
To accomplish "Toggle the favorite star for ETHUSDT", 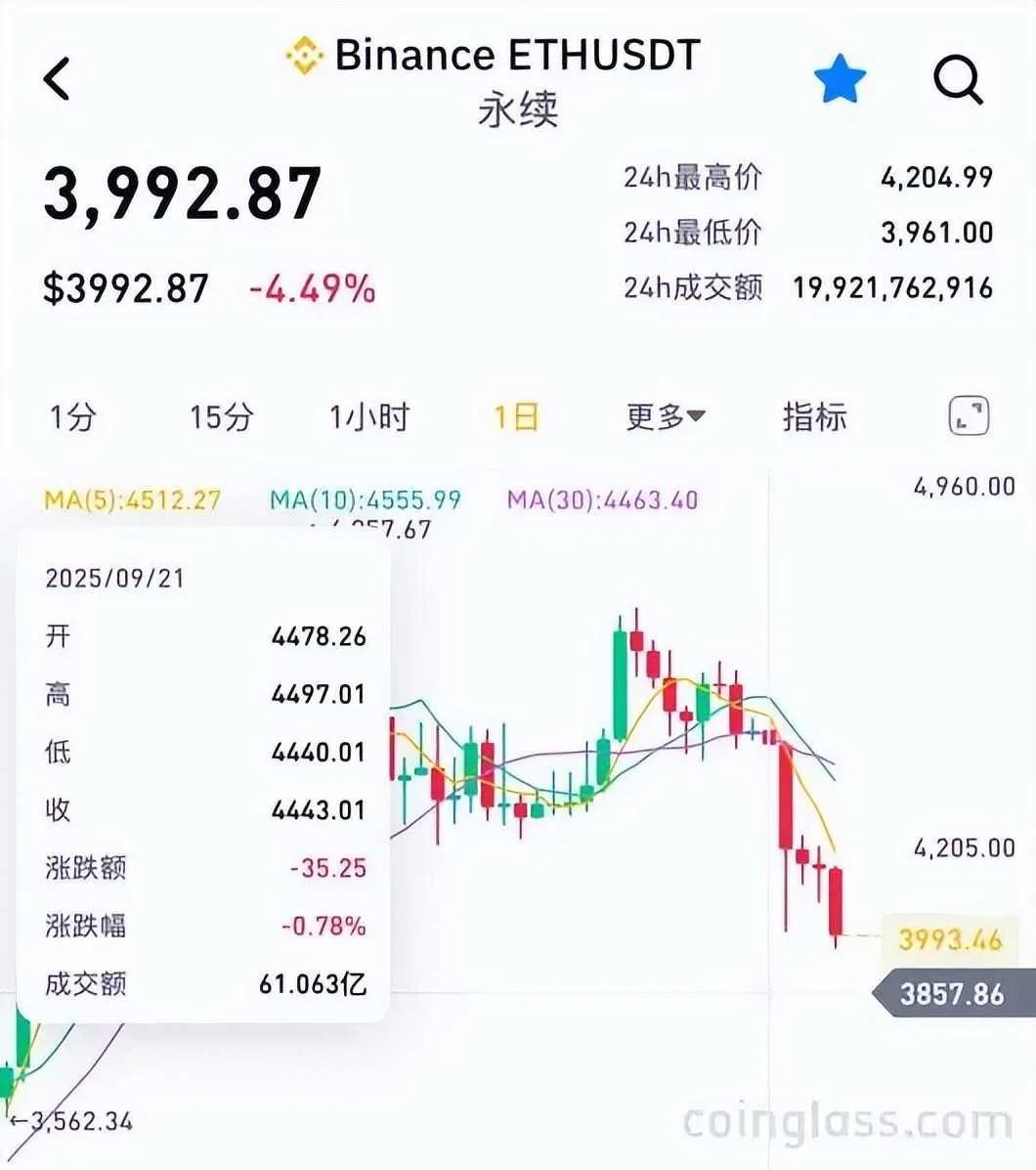I will (840, 79).
